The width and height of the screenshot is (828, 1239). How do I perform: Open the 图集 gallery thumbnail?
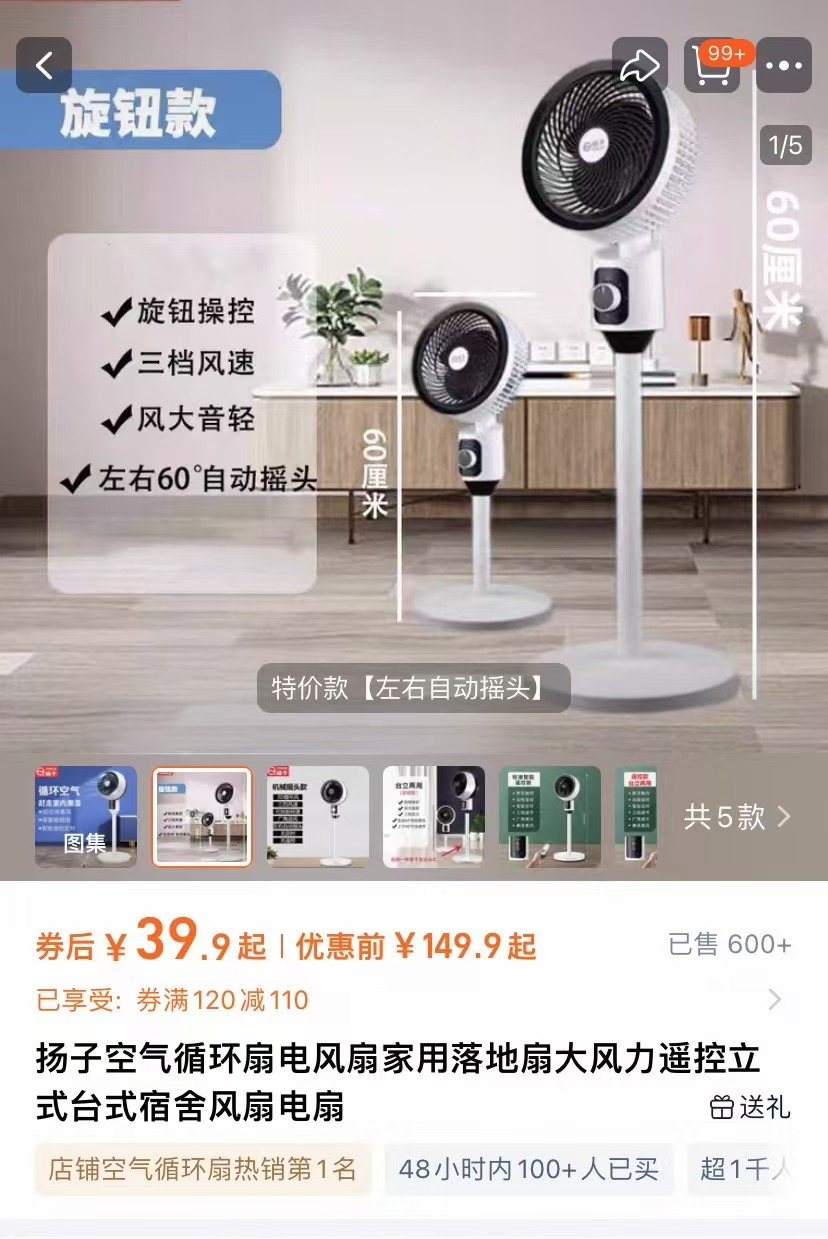coord(86,816)
